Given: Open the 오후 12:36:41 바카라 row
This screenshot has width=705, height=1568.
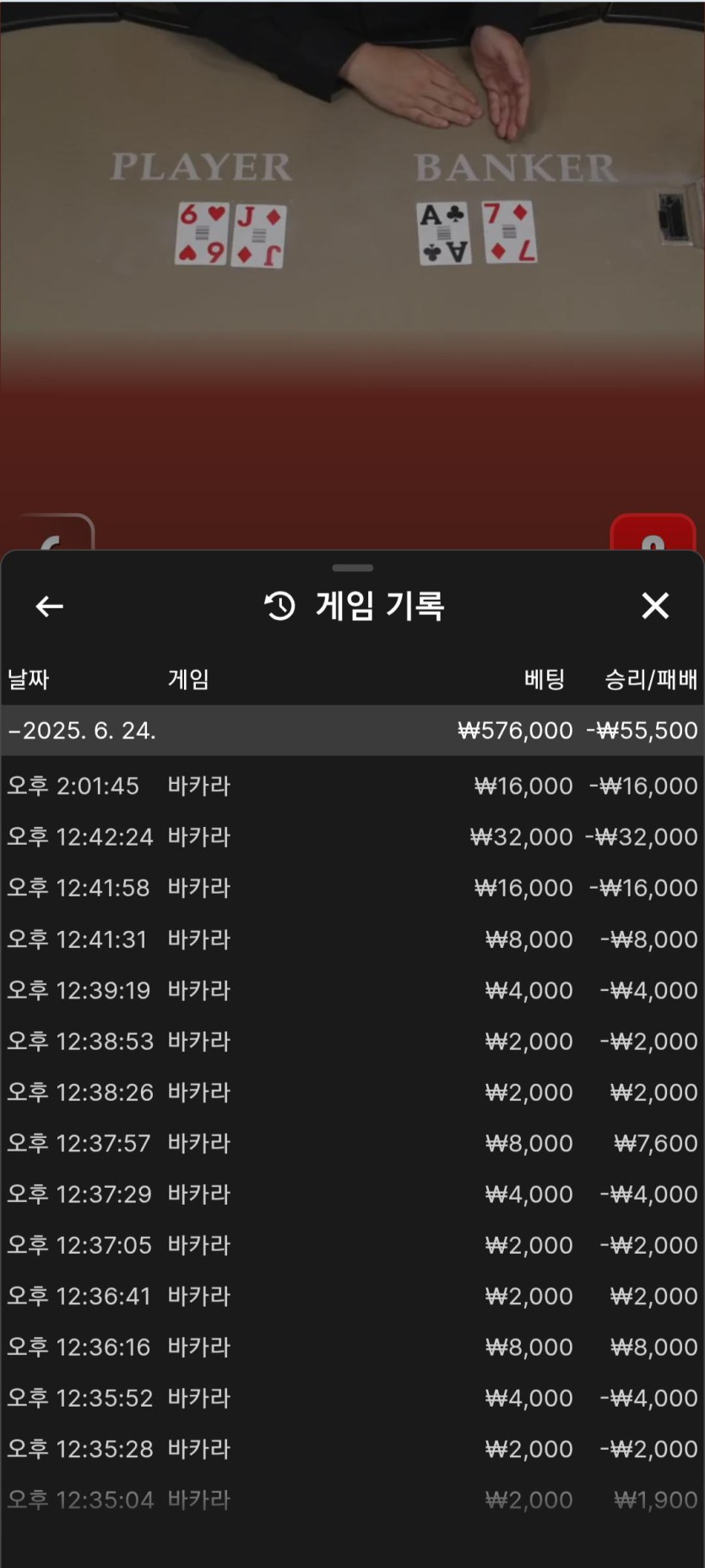Looking at the screenshot, I should click(352, 1296).
